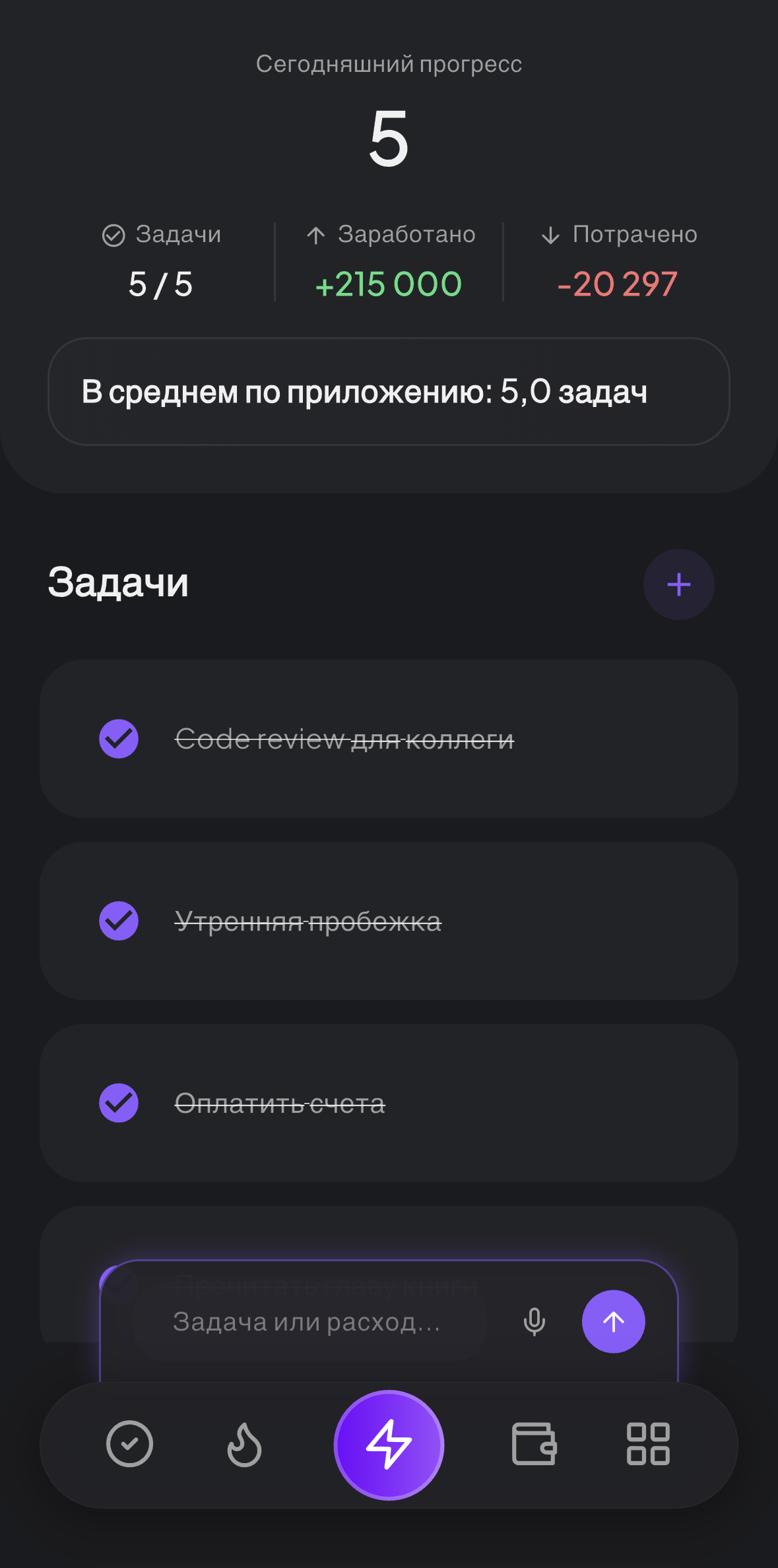Tap the plus to add a new task
The image size is (778, 1568).
pyautogui.click(x=678, y=584)
